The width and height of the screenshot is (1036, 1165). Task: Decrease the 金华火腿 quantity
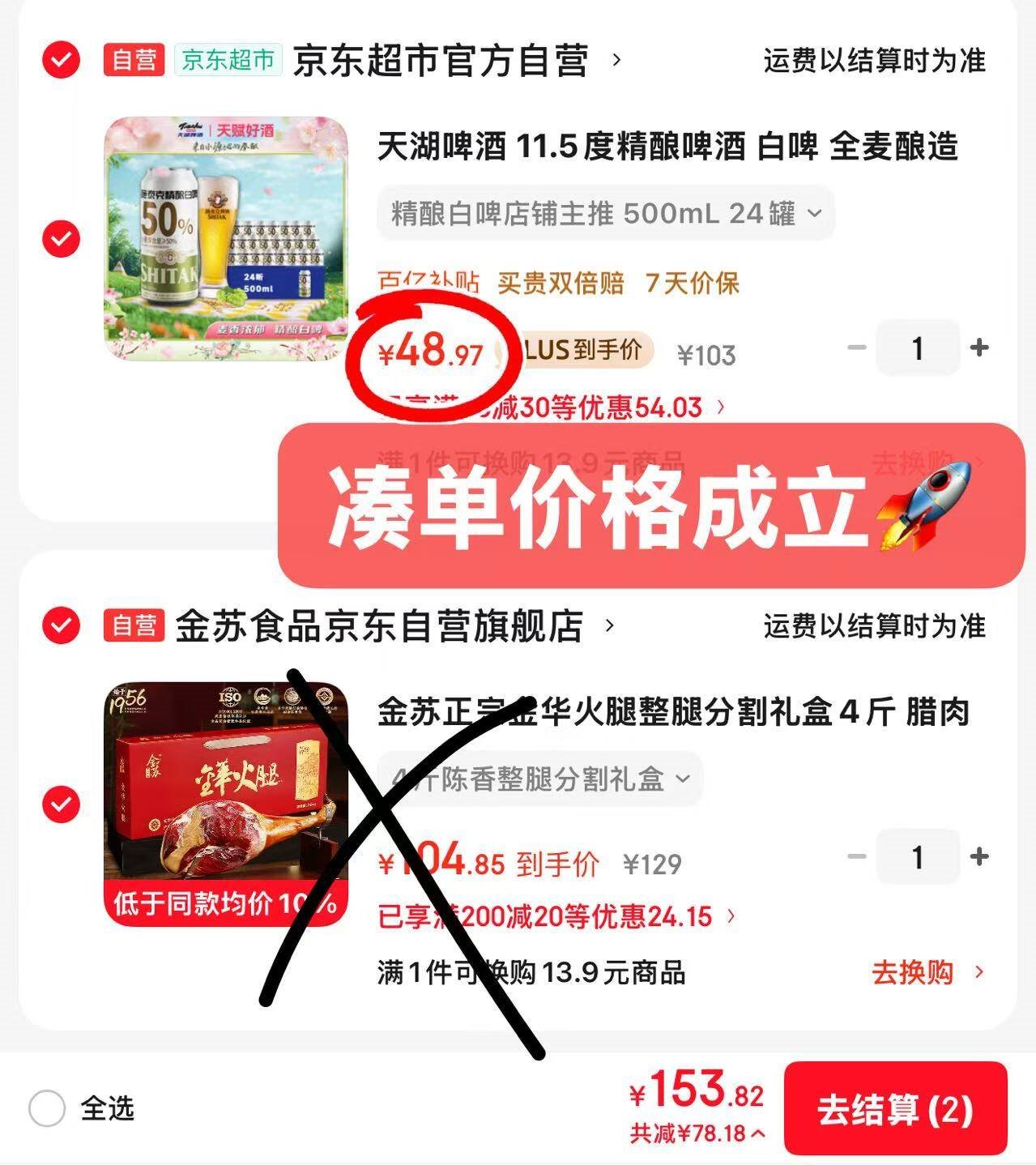[857, 856]
